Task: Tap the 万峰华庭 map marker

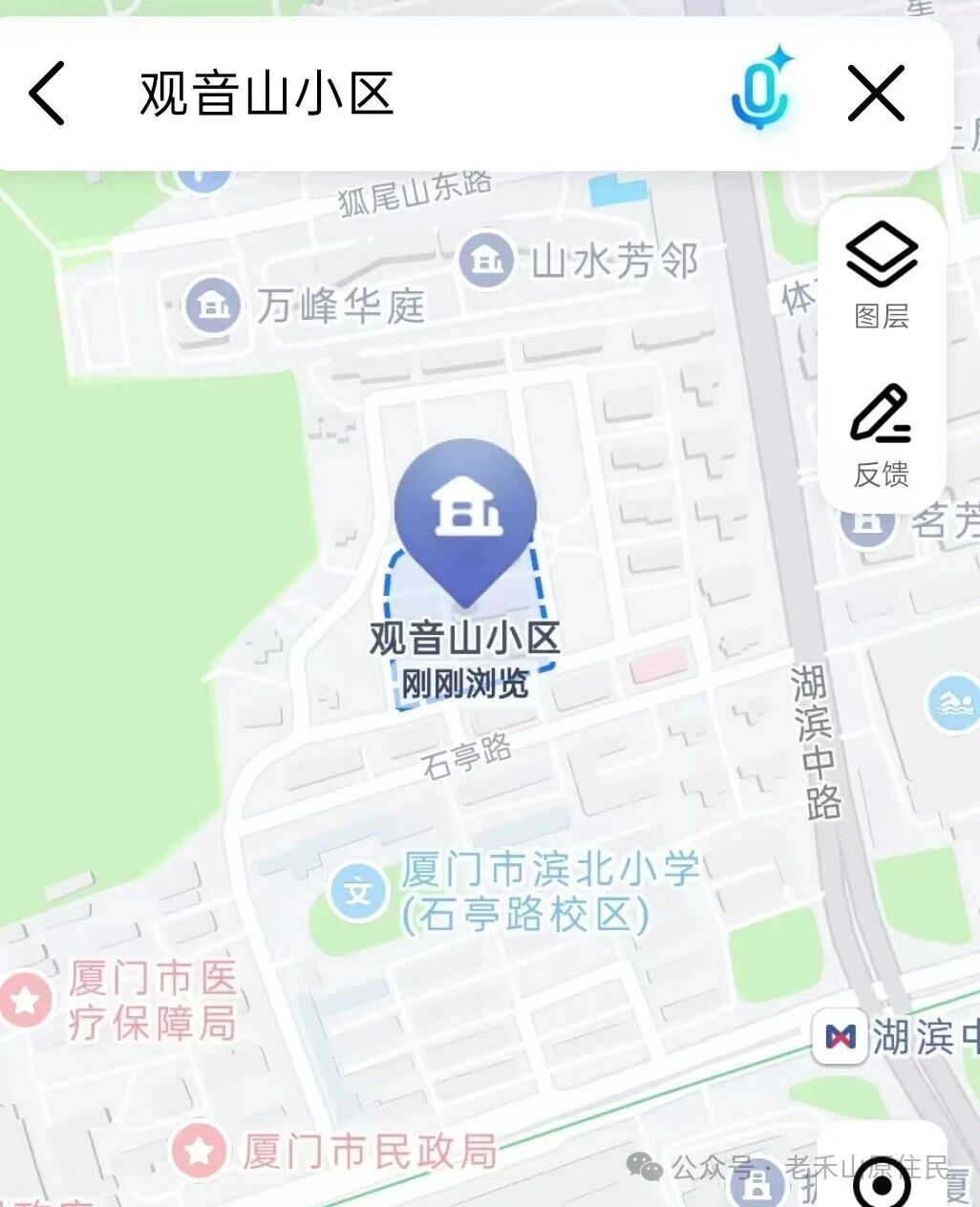Action: (x=212, y=306)
